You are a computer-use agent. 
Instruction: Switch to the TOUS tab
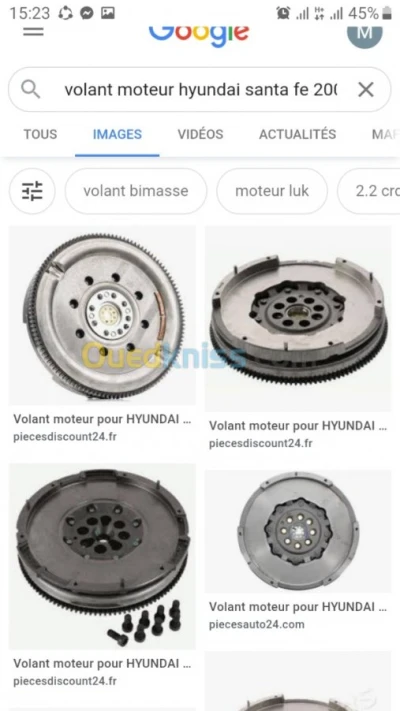[40, 134]
